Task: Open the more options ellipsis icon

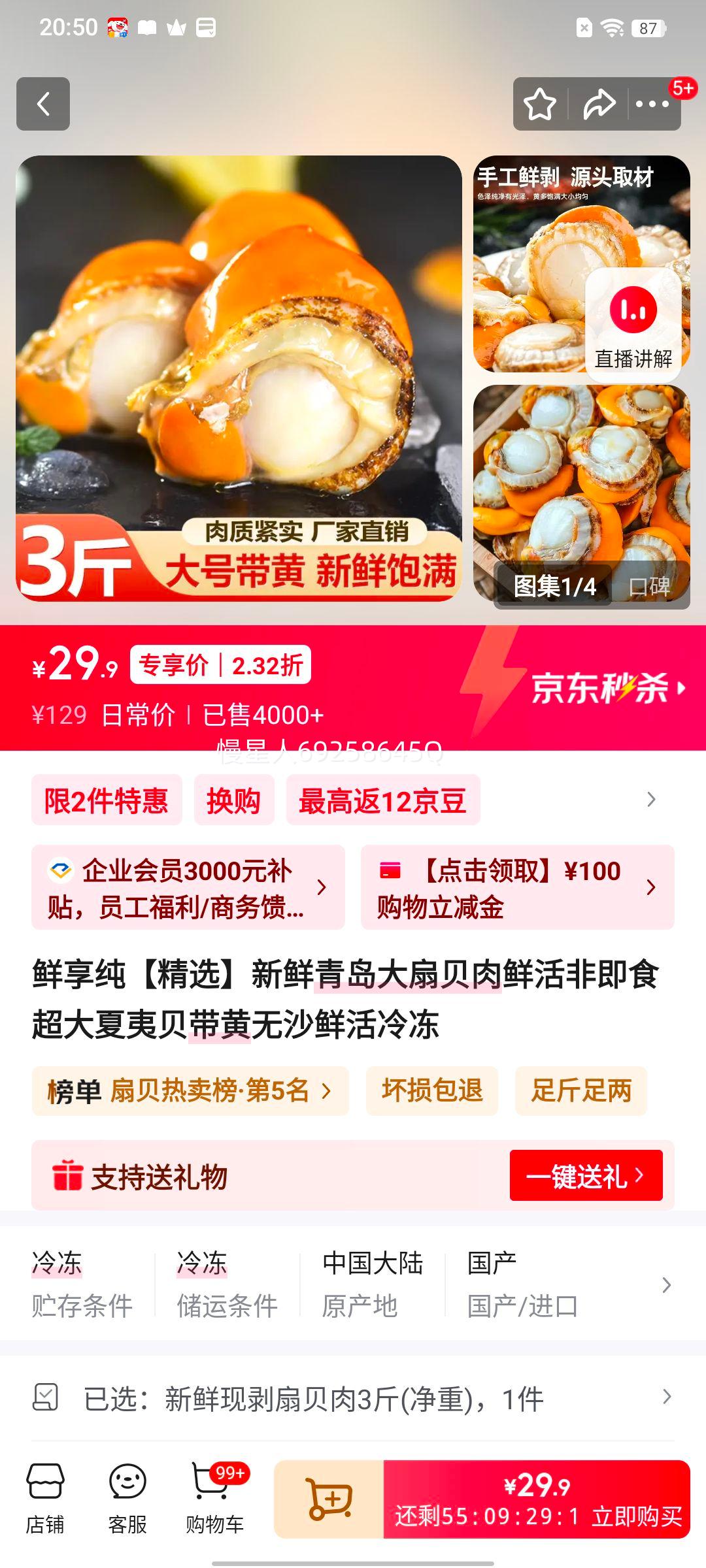Action: point(653,105)
